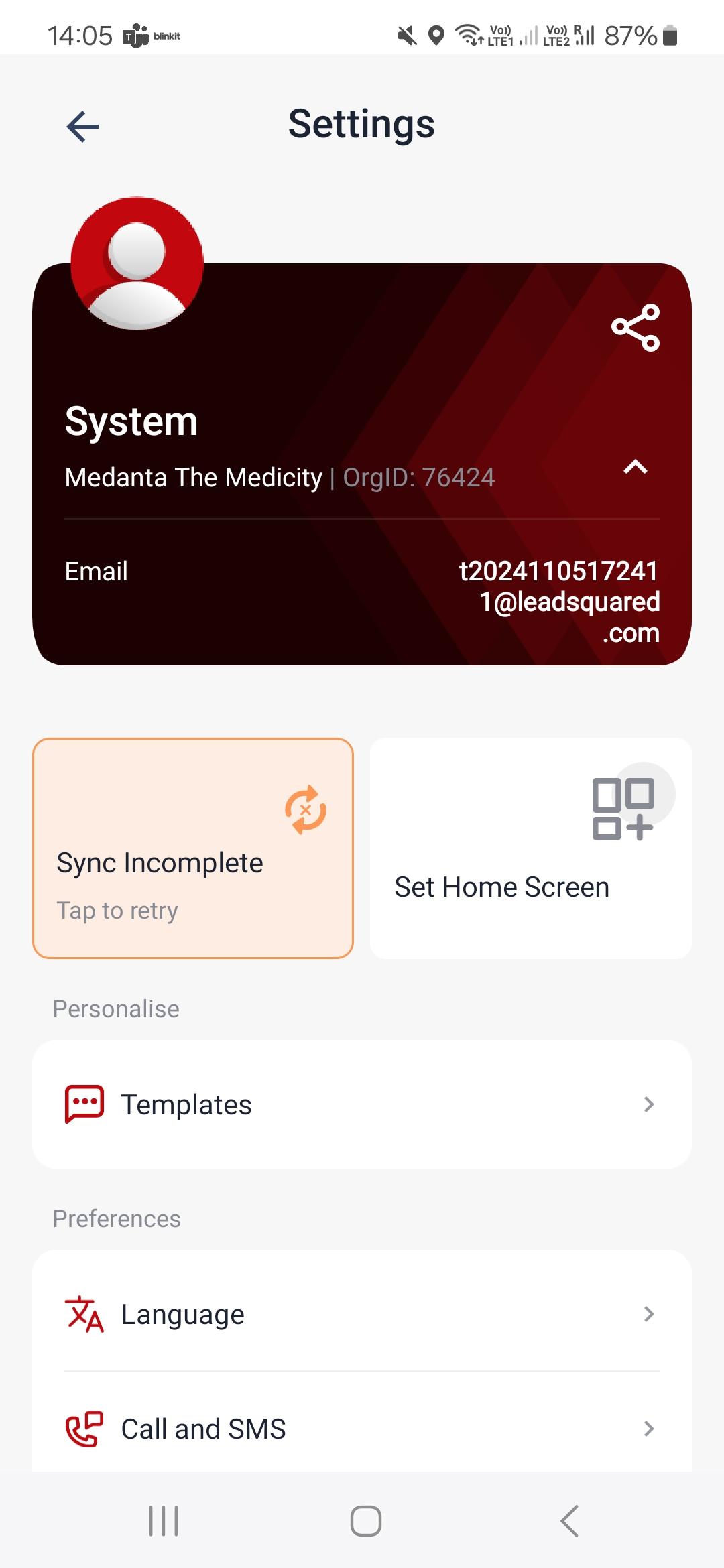
Task: Open Set Home Screen
Action: point(530,848)
